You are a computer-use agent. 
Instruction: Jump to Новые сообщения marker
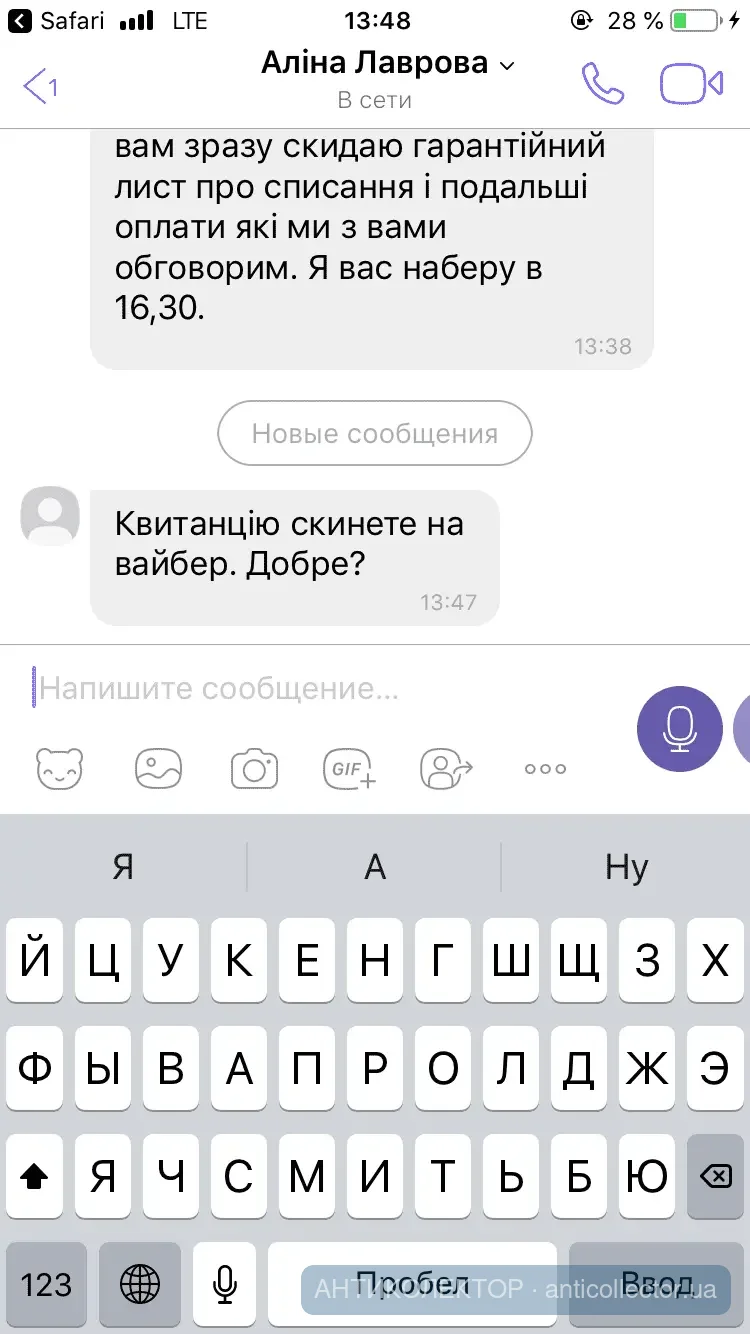[375, 433]
